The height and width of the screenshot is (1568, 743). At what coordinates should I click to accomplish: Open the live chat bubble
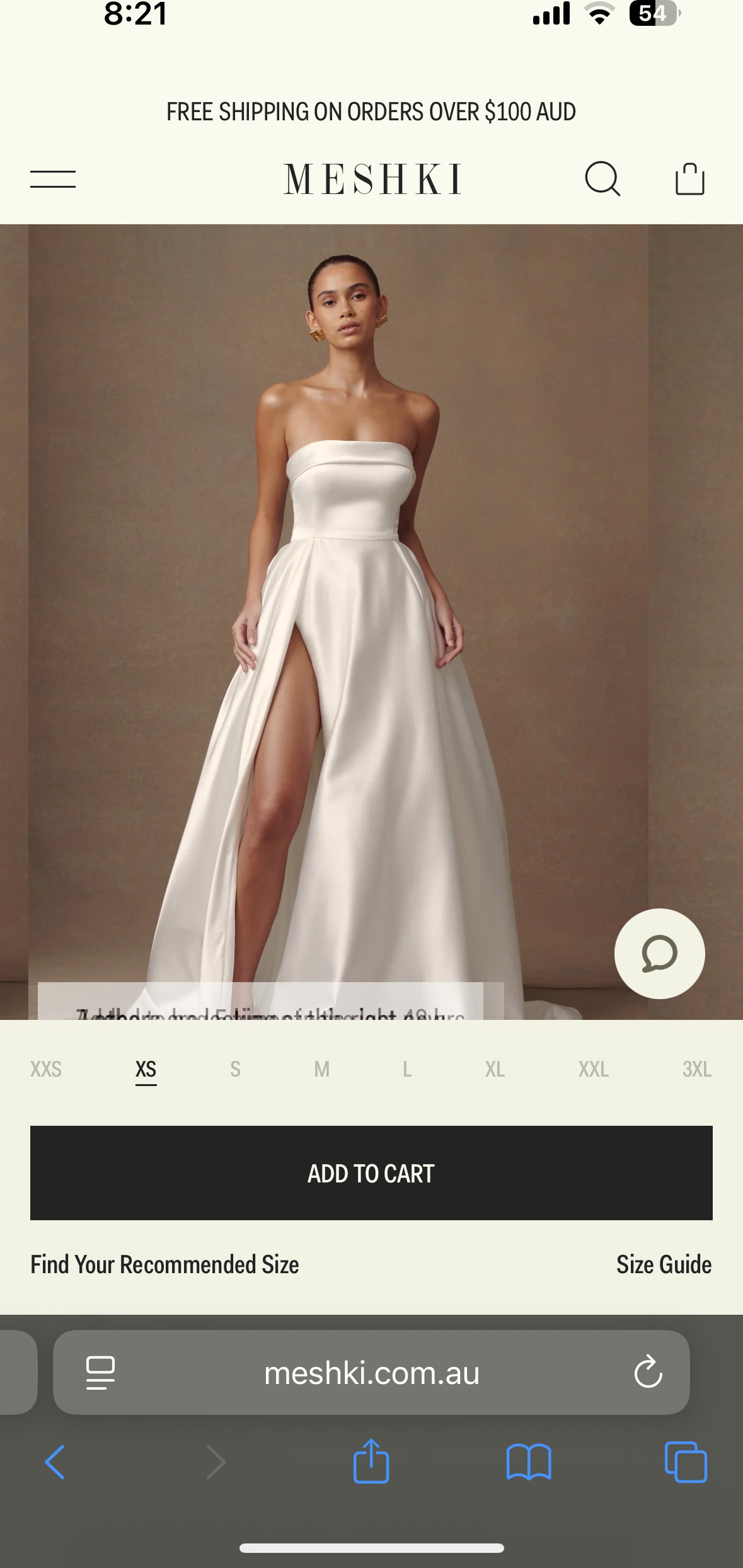[659, 953]
